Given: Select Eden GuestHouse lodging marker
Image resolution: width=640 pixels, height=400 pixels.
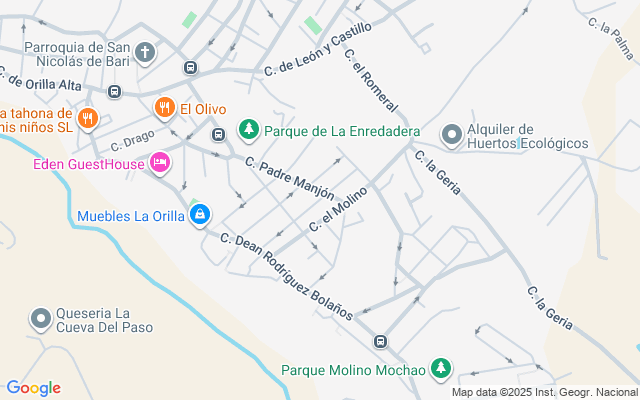Looking at the screenshot, I should tap(159, 163).
